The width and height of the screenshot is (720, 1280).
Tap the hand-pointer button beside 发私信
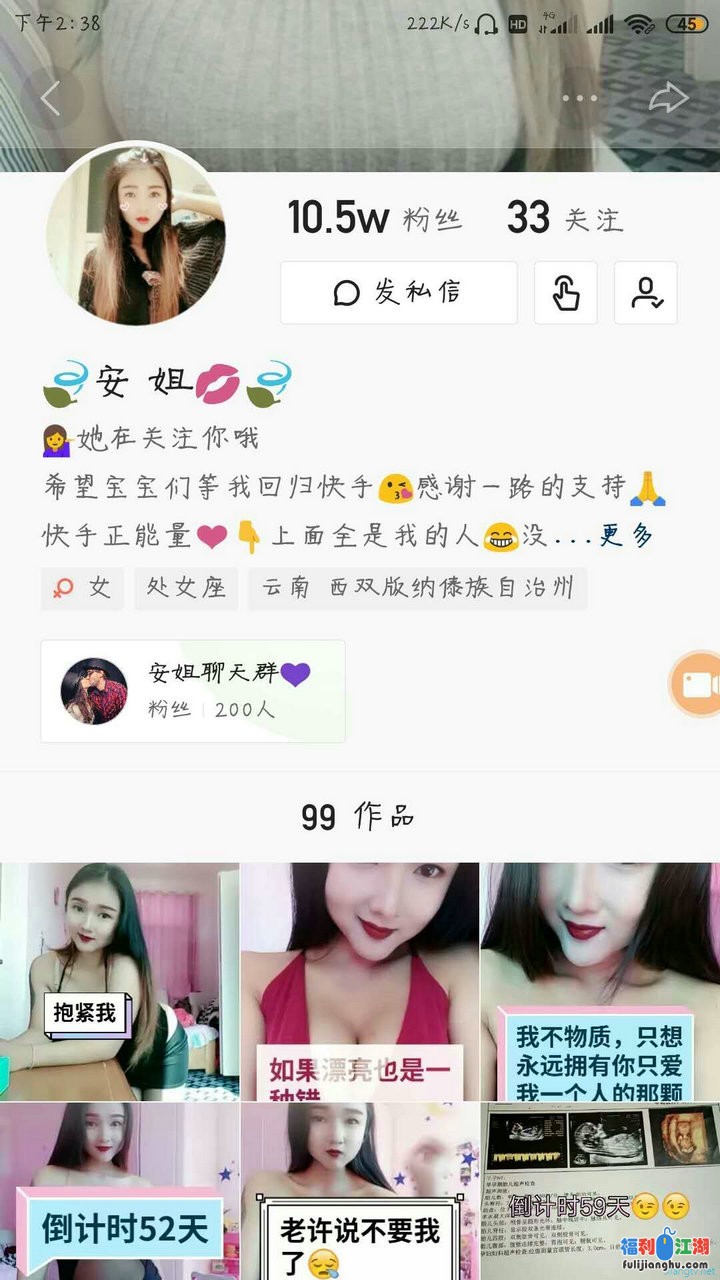click(x=566, y=293)
